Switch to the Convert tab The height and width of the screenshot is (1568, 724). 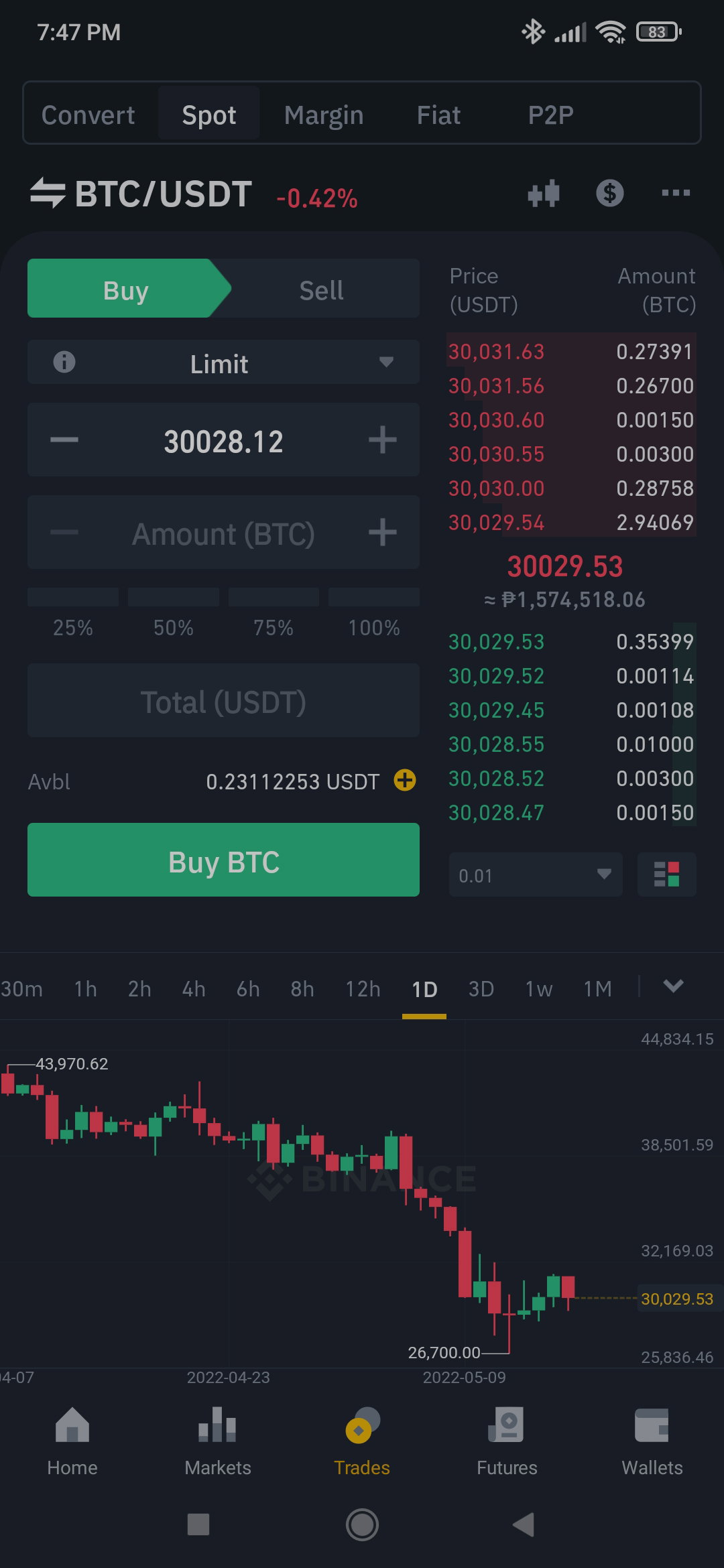pyautogui.click(x=88, y=115)
